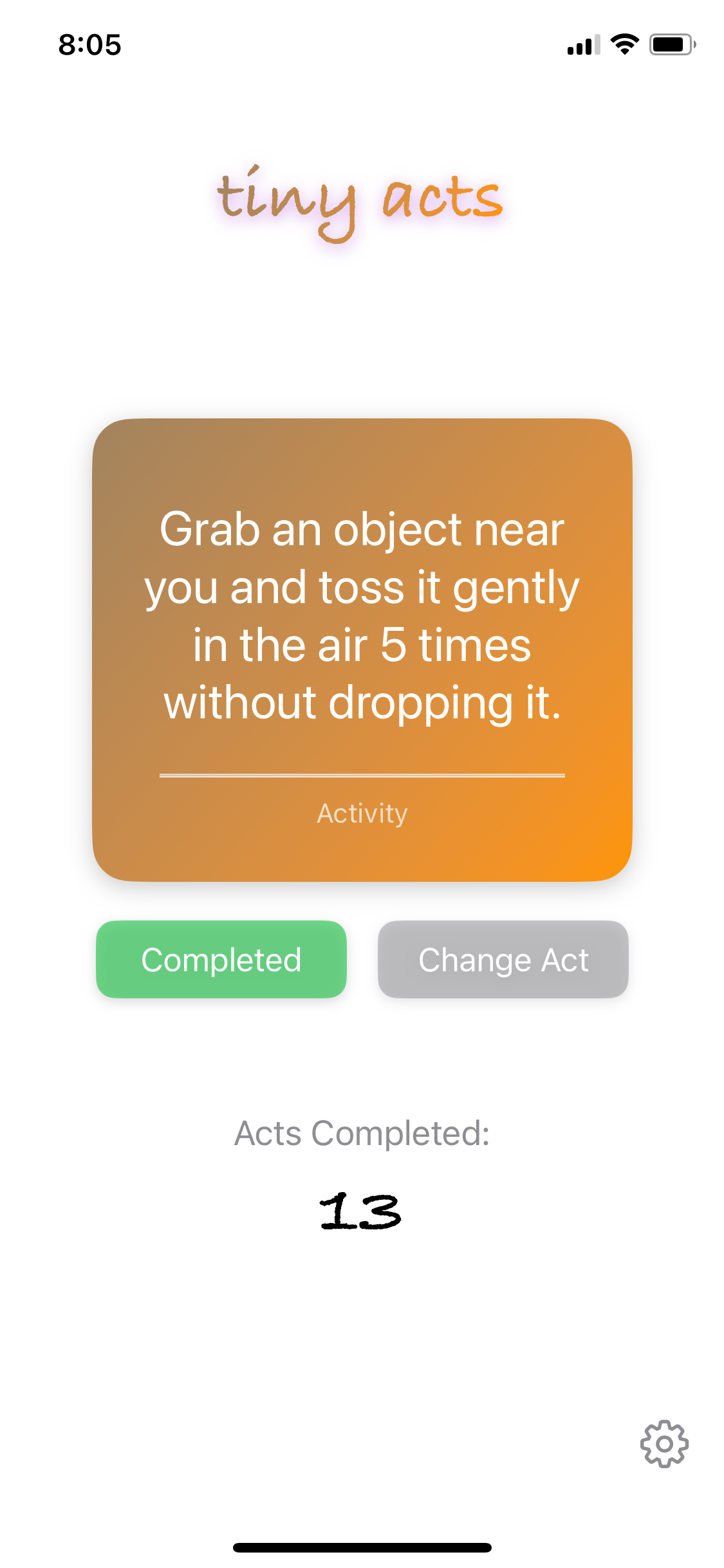Tap the Change Act button
Viewport: 724px width, 1568px height.
coord(503,959)
